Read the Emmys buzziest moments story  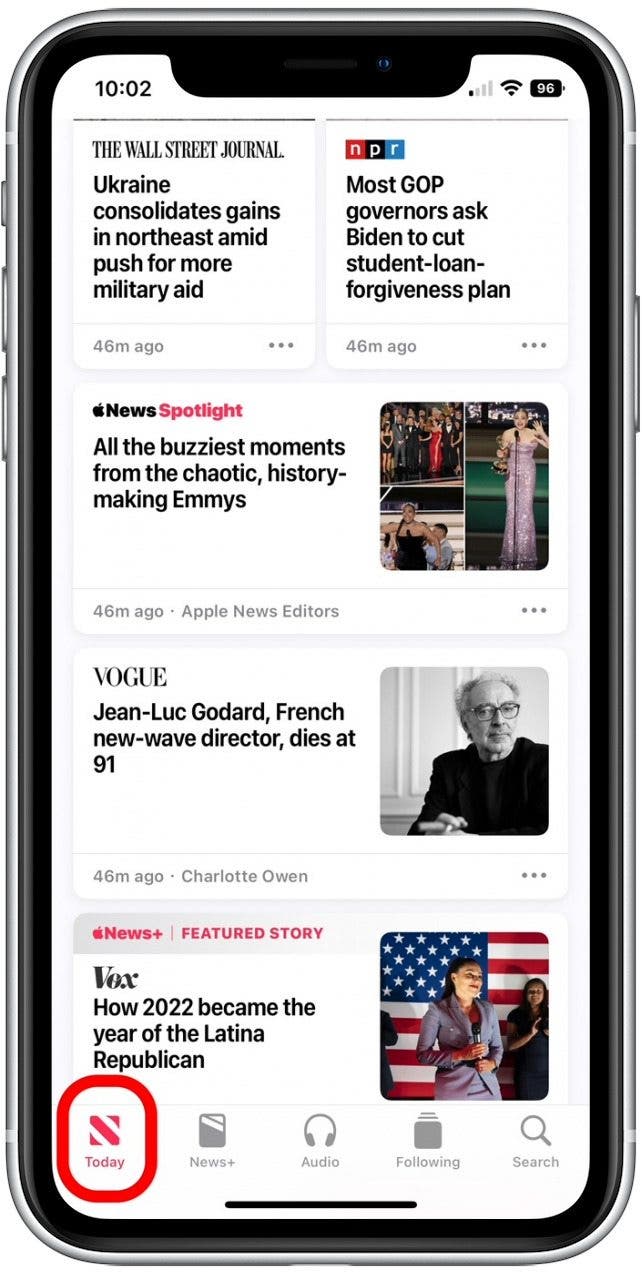click(220, 473)
